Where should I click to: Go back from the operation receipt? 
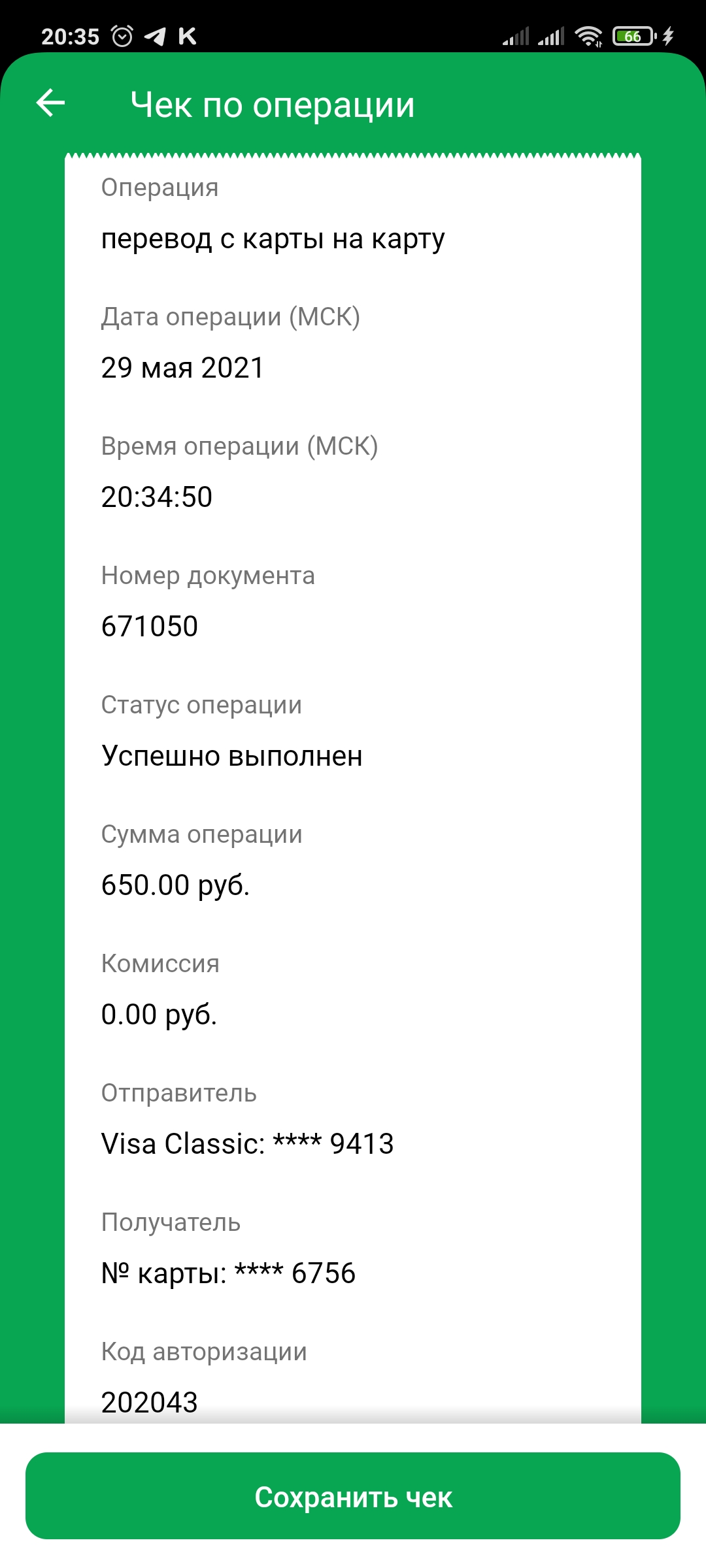tap(50, 103)
